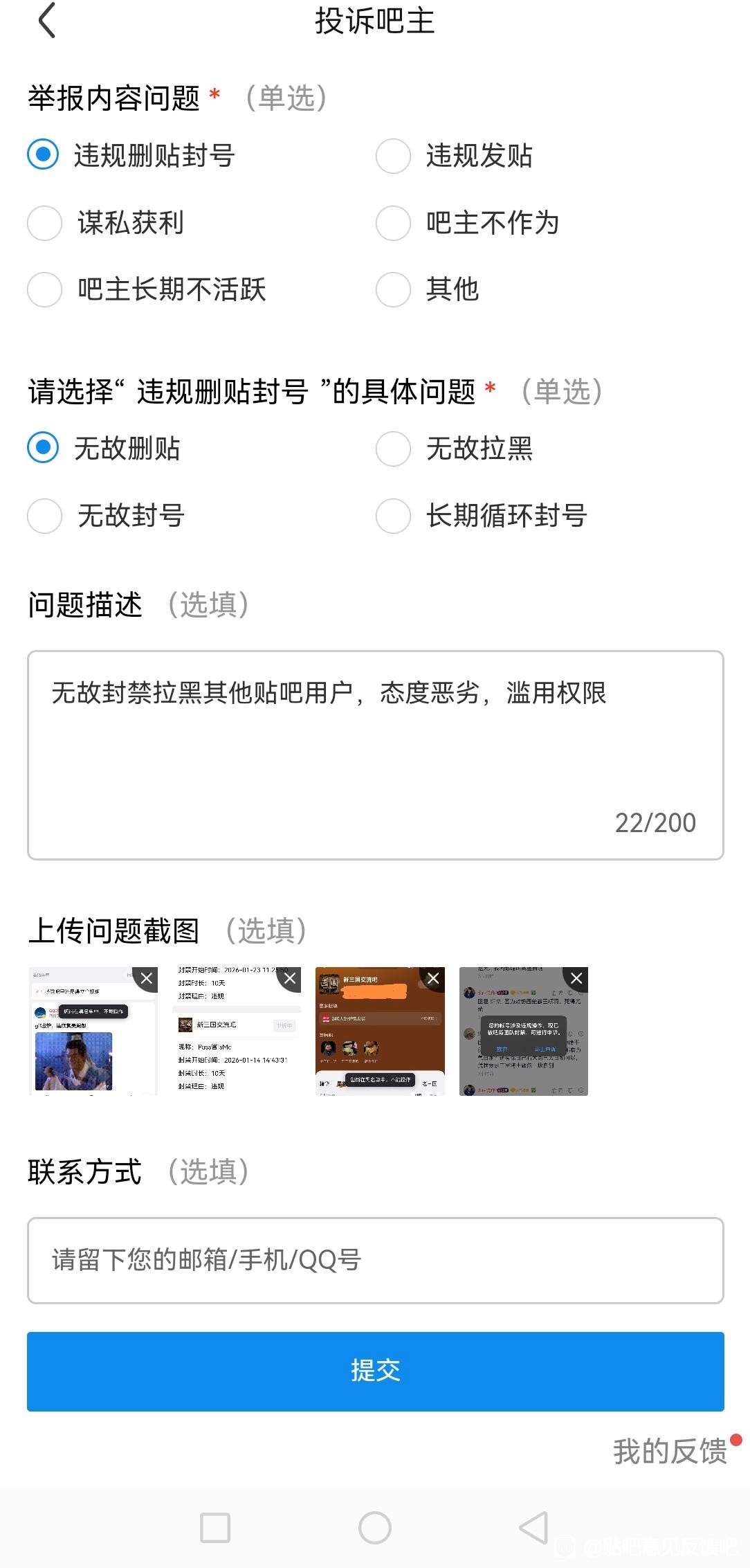Delete the second uploaded screenshot with ban details

pyautogui.click(x=290, y=978)
